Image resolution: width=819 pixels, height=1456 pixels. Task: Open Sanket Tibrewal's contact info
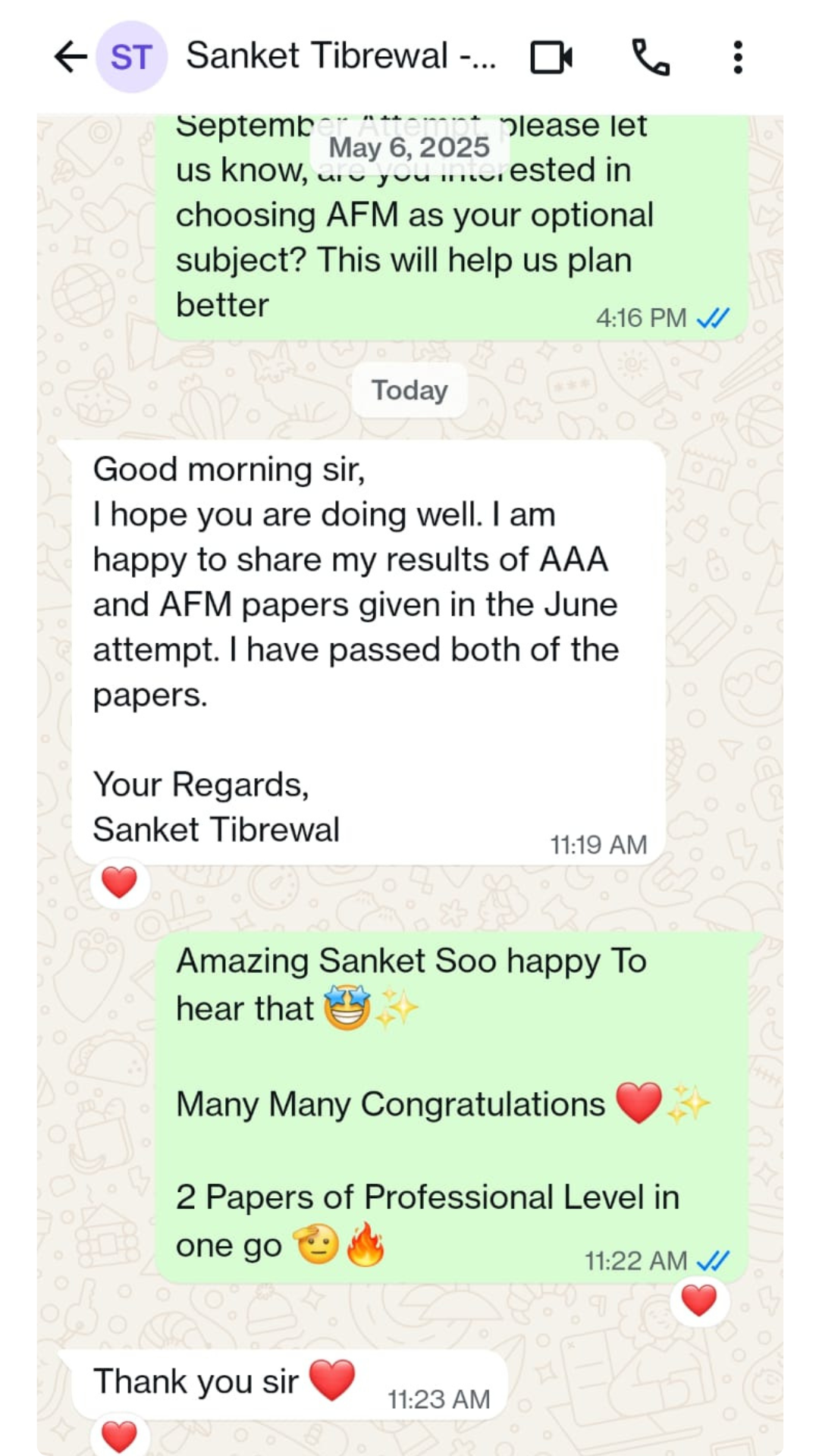(x=340, y=57)
